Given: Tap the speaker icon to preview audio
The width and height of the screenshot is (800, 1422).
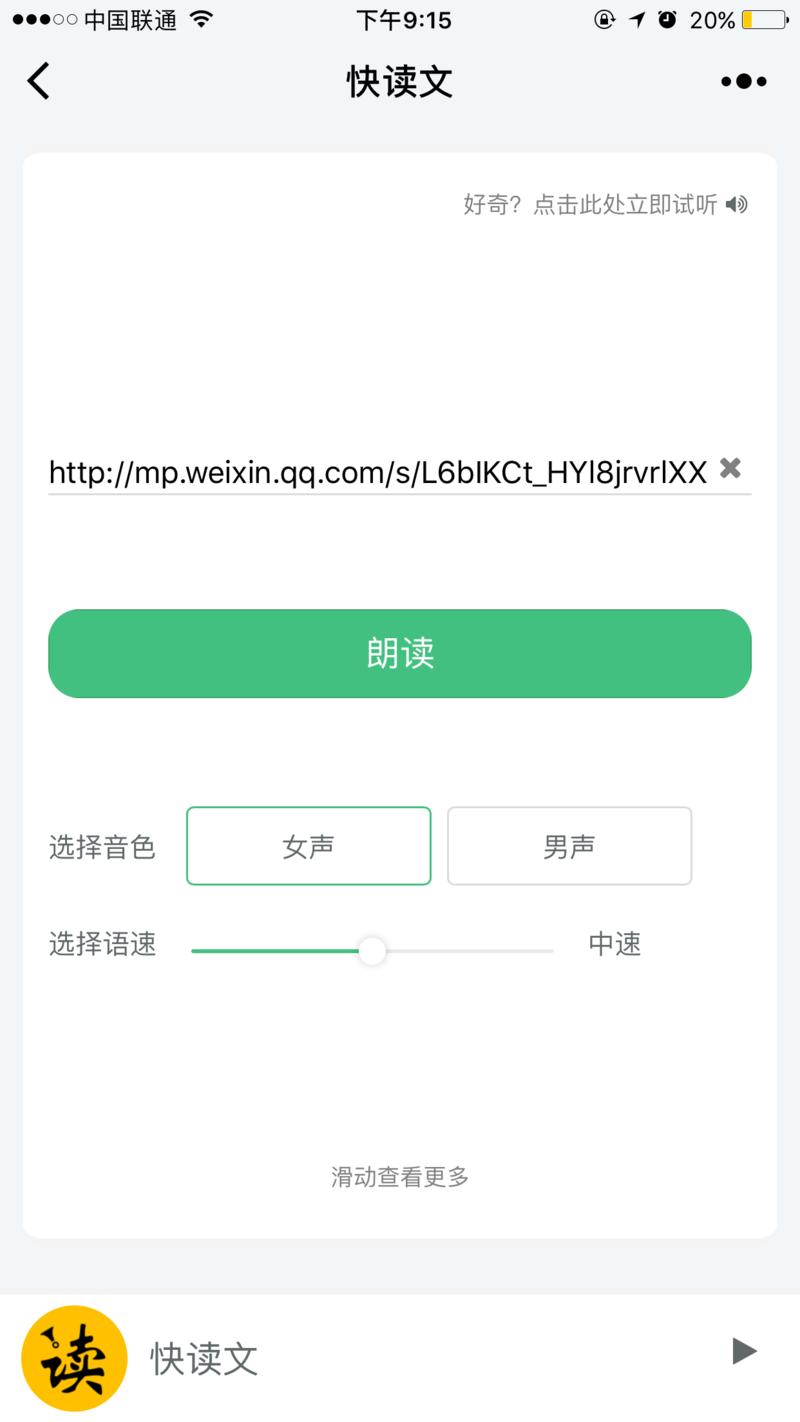Looking at the screenshot, I should click(x=737, y=203).
